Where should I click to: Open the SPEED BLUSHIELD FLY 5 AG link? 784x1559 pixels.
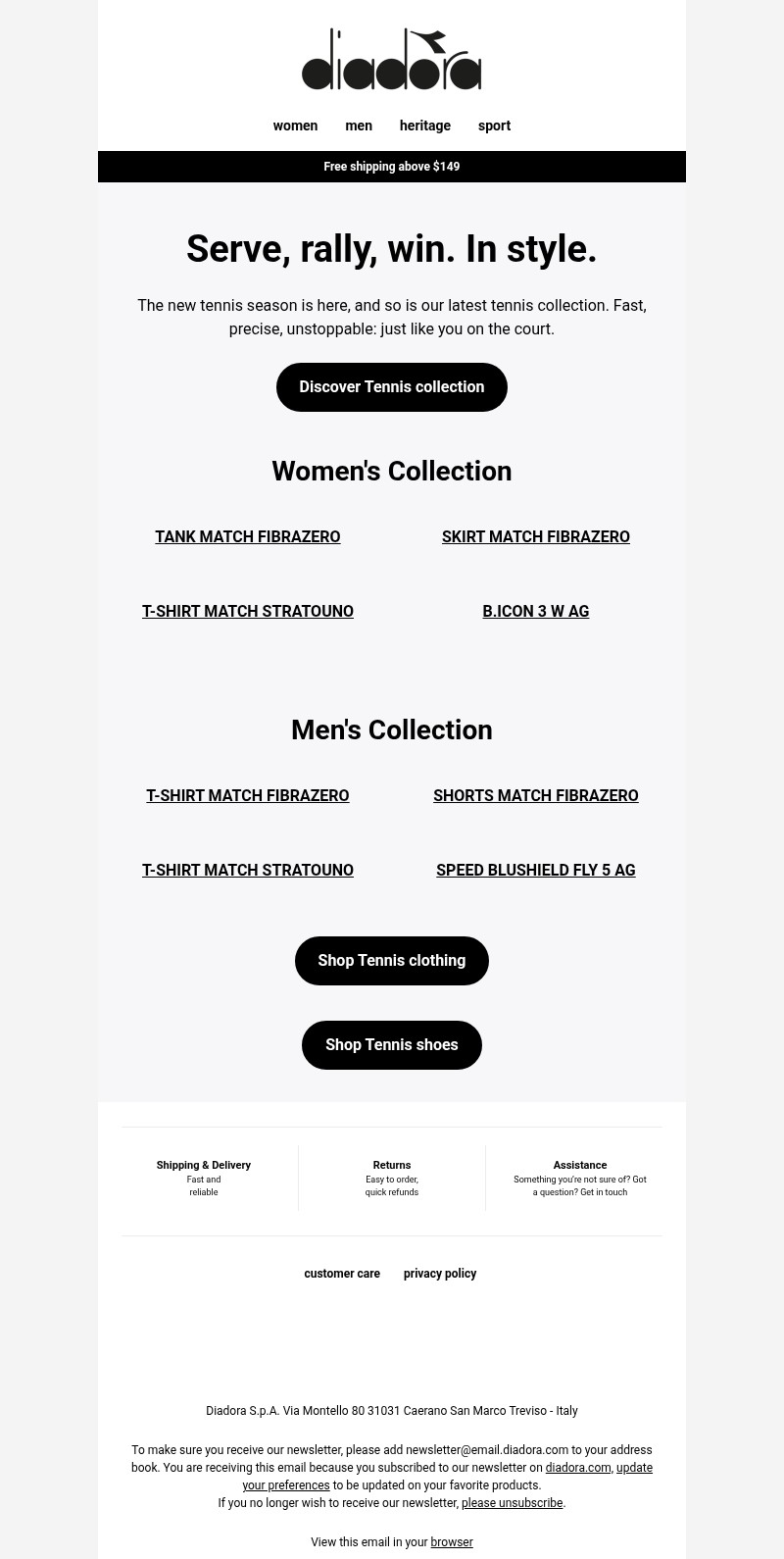pos(535,870)
